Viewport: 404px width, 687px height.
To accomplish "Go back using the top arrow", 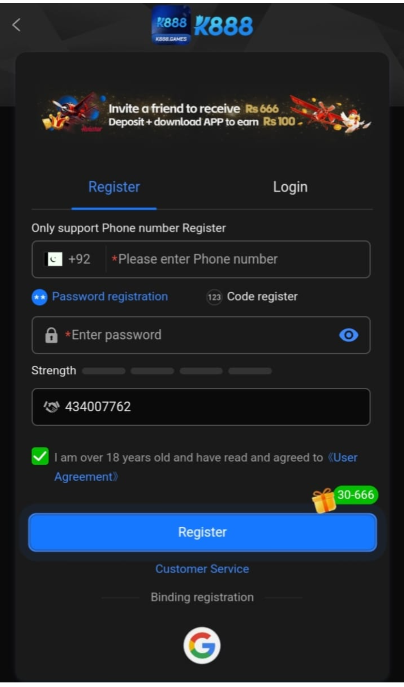I will tap(16, 25).
